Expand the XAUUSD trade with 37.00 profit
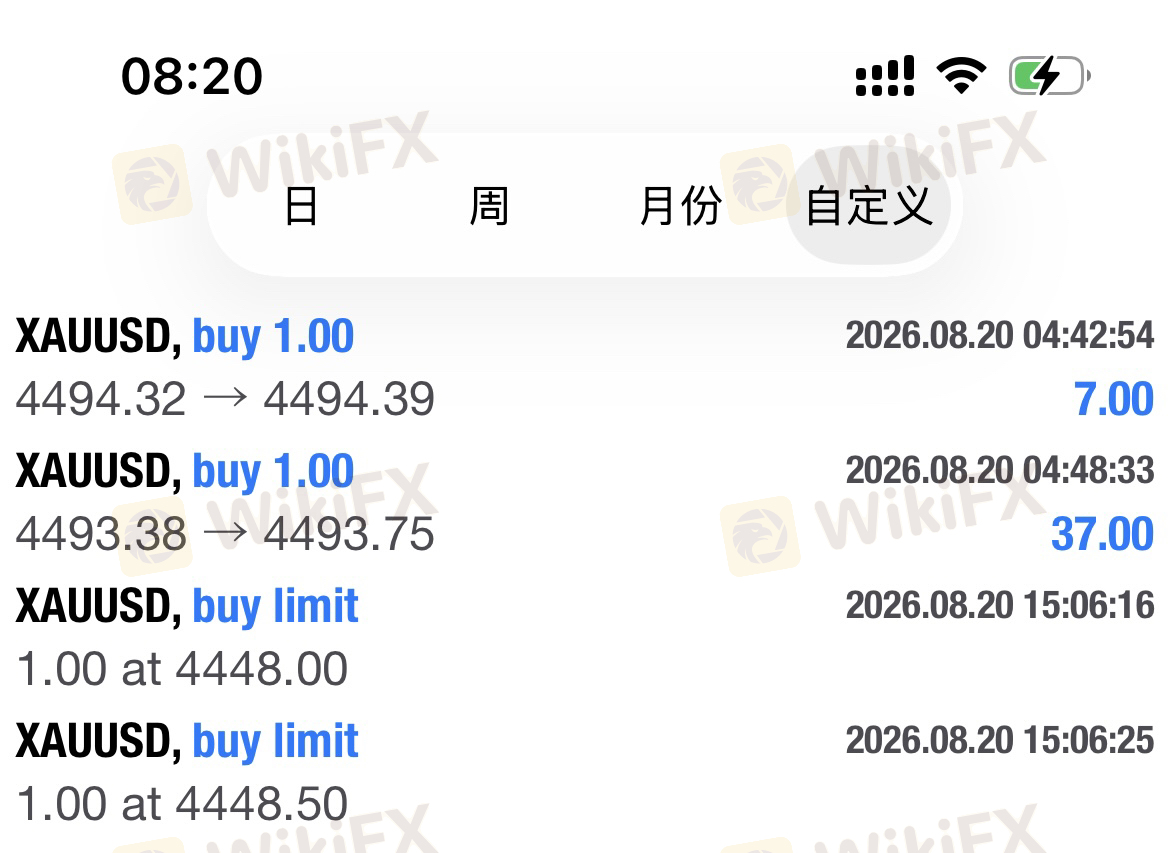The width and height of the screenshot is (1170, 853). tap(585, 502)
